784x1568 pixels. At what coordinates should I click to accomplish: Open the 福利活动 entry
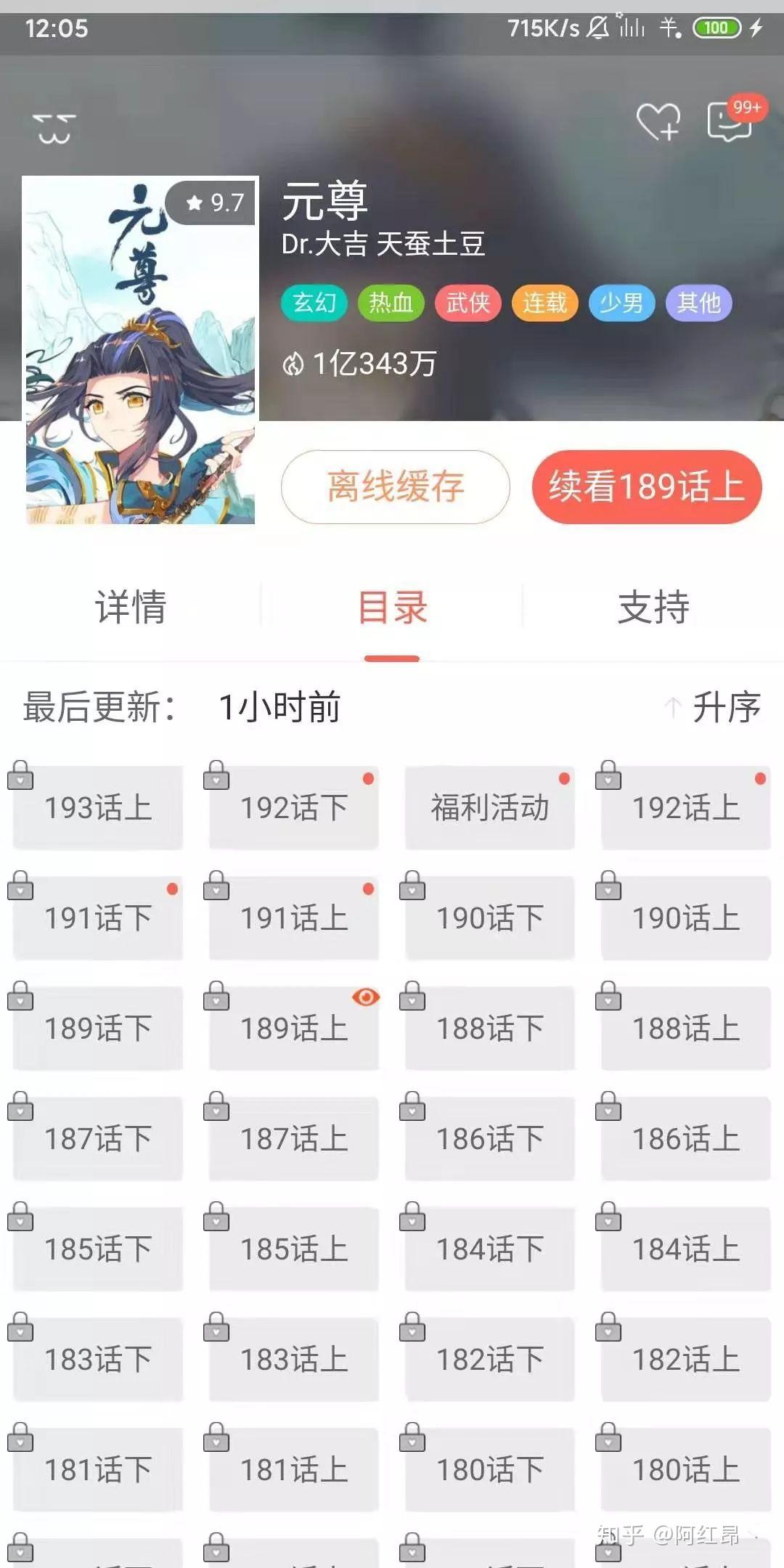coord(490,807)
